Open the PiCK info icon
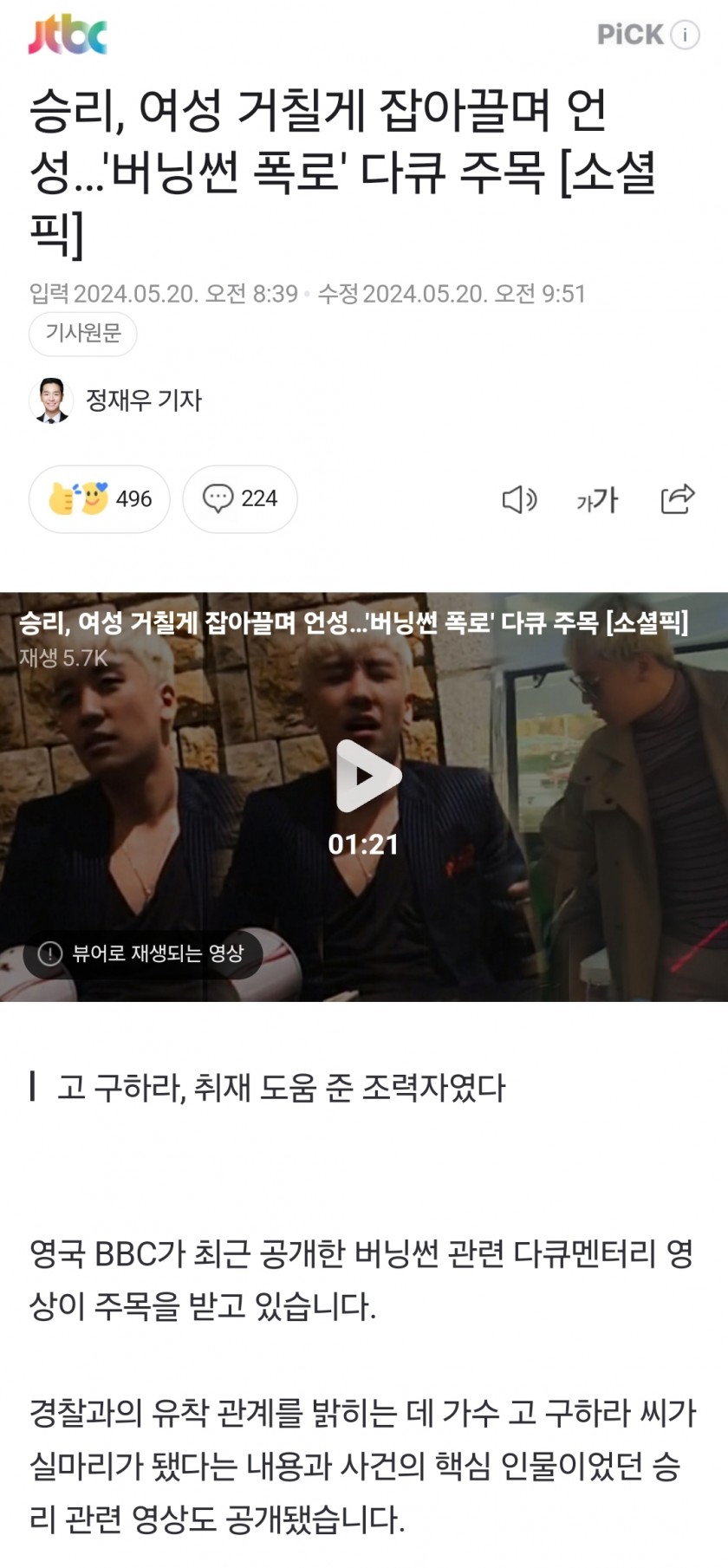 click(685, 35)
